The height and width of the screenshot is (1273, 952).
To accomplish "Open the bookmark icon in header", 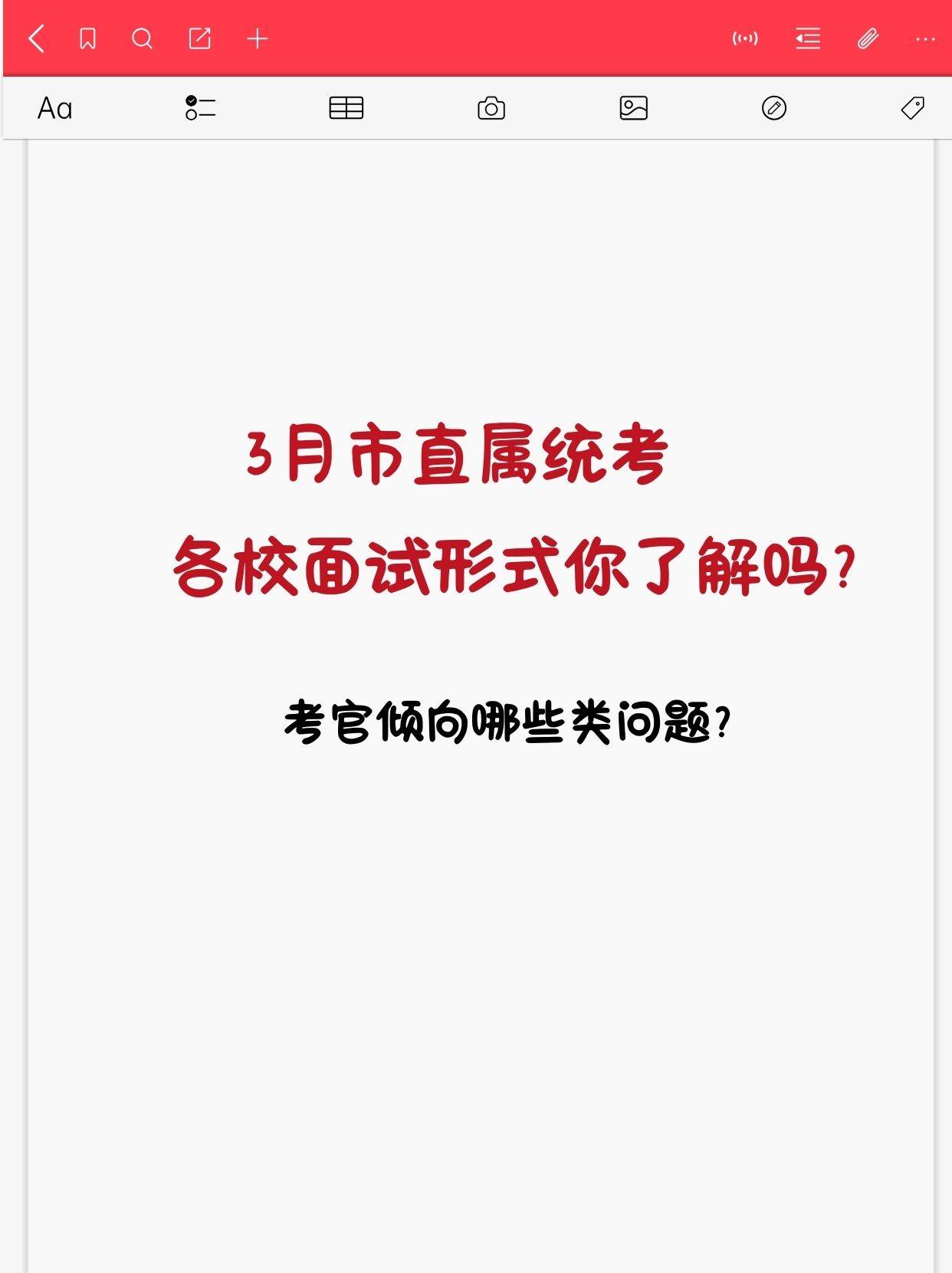I will [87, 38].
